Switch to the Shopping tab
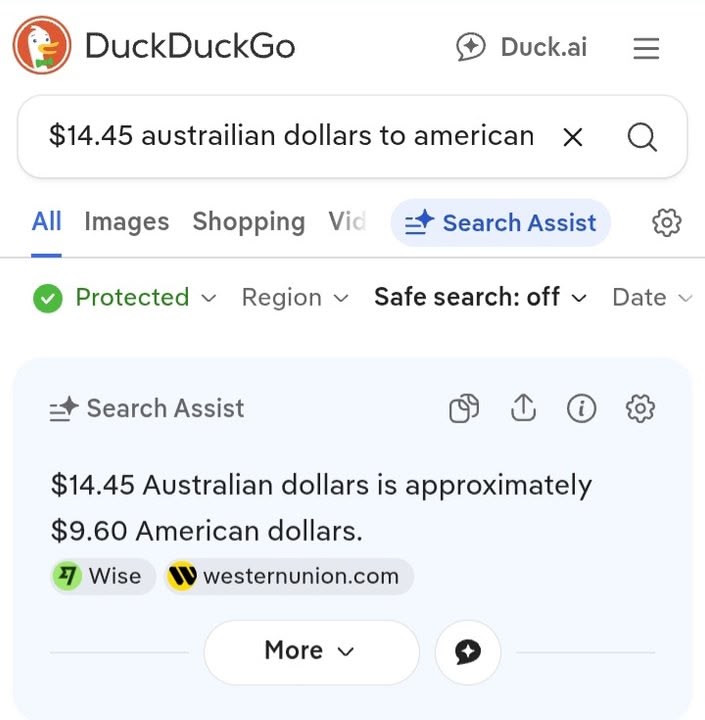This screenshot has width=705, height=720. [248, 222]
